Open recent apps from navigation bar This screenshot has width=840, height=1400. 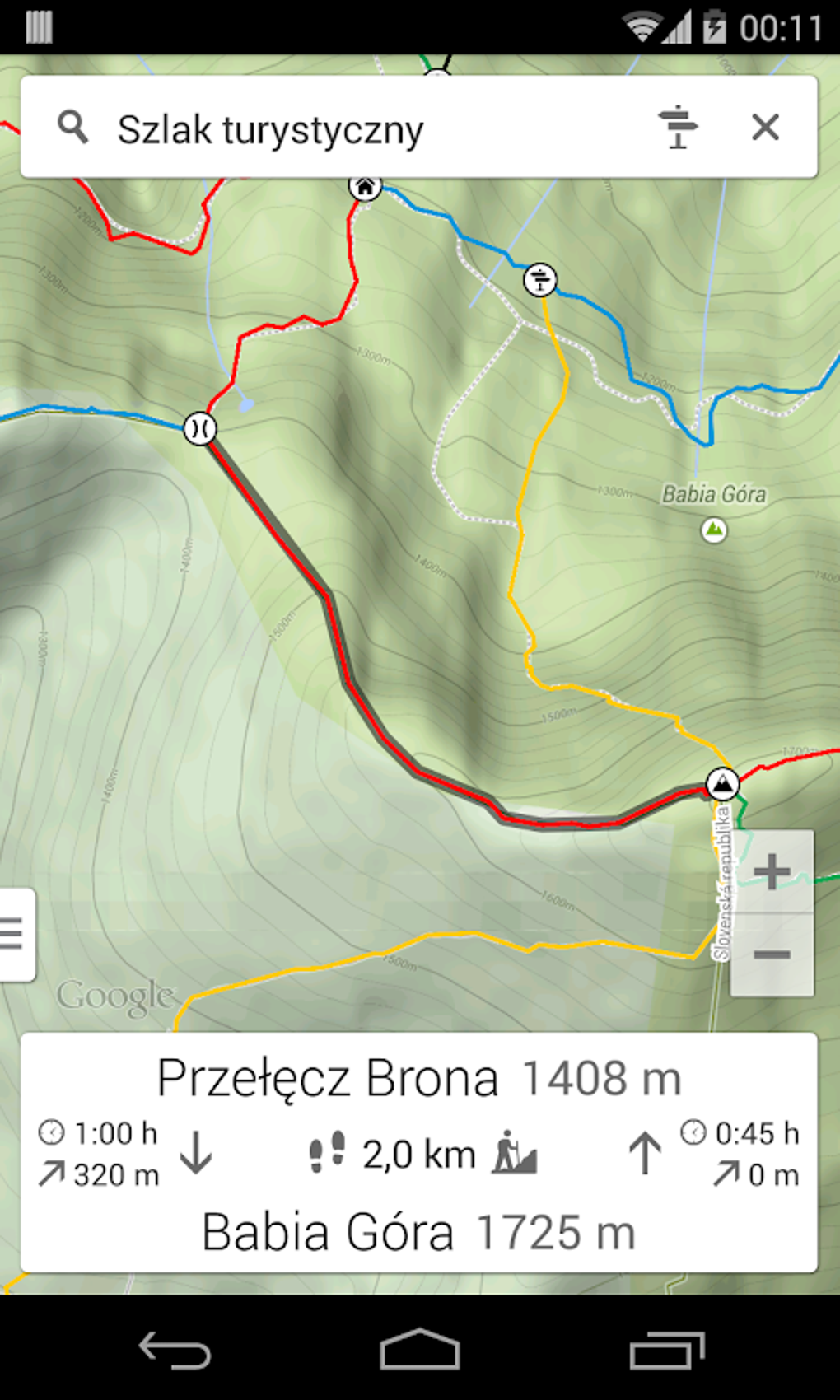point(666,1351)
